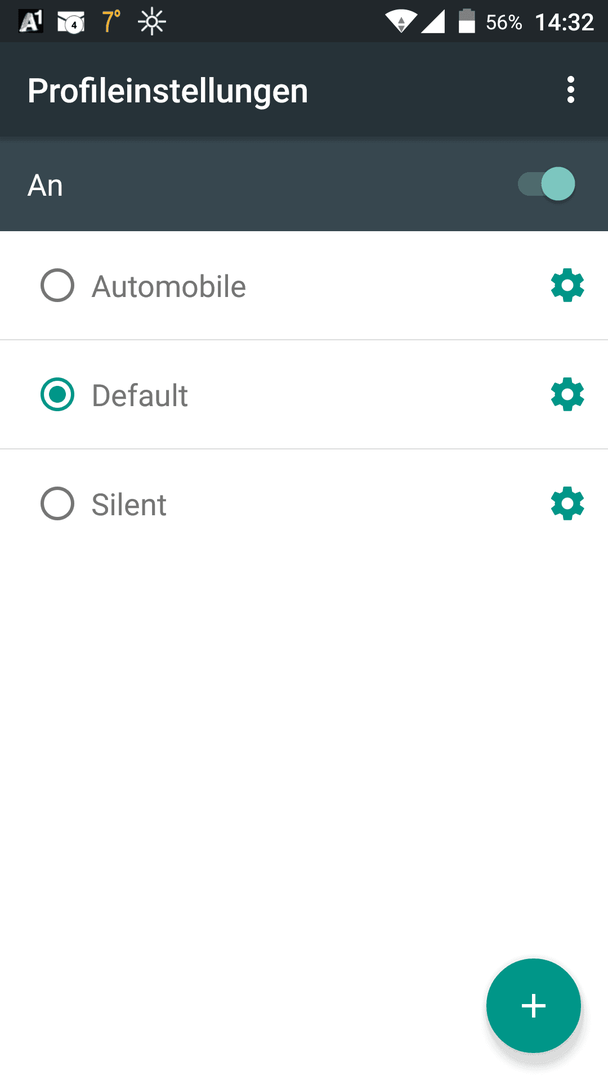Open settings gear for Default
This screenshot has height=1080, width=608.
[x=567, y=395]
